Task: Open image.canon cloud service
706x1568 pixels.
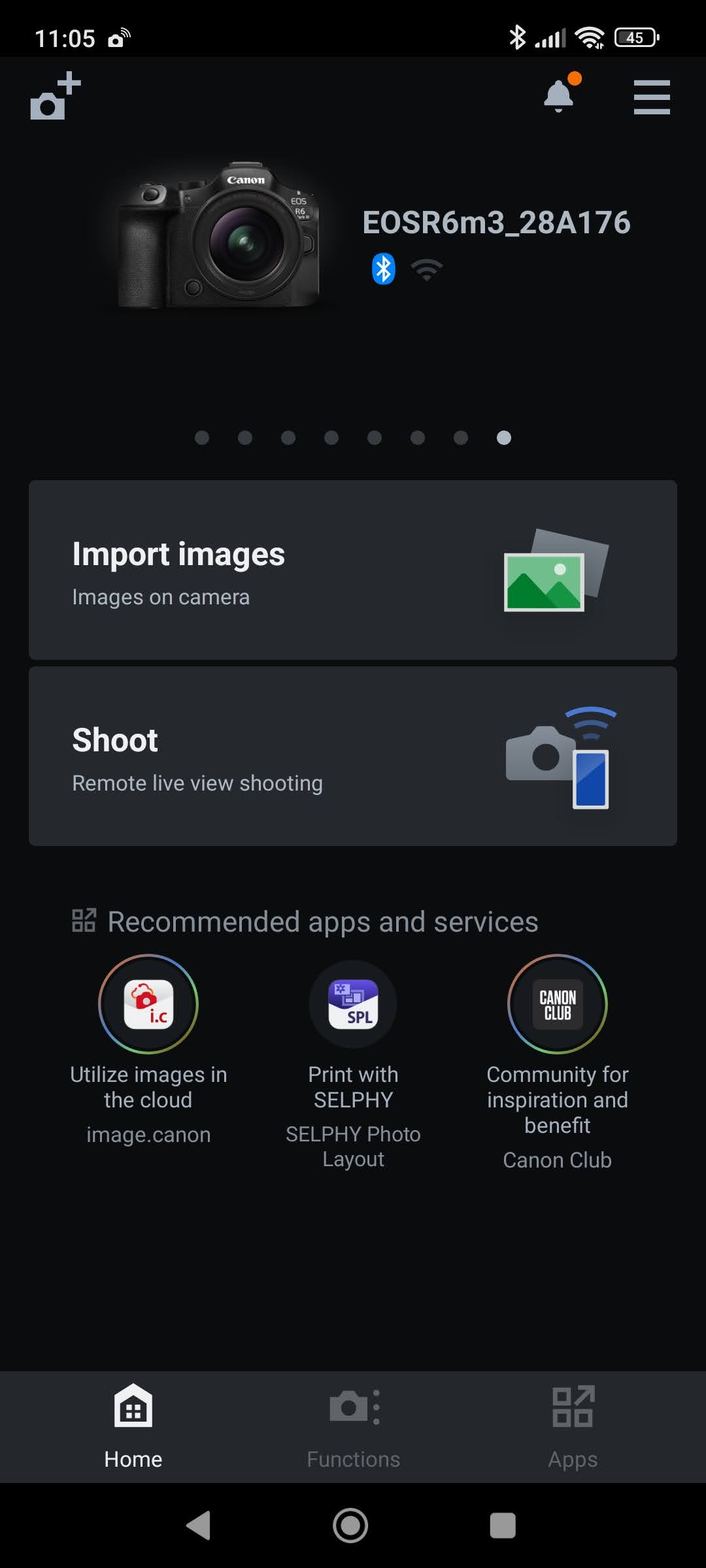Action: [148, 1004]
